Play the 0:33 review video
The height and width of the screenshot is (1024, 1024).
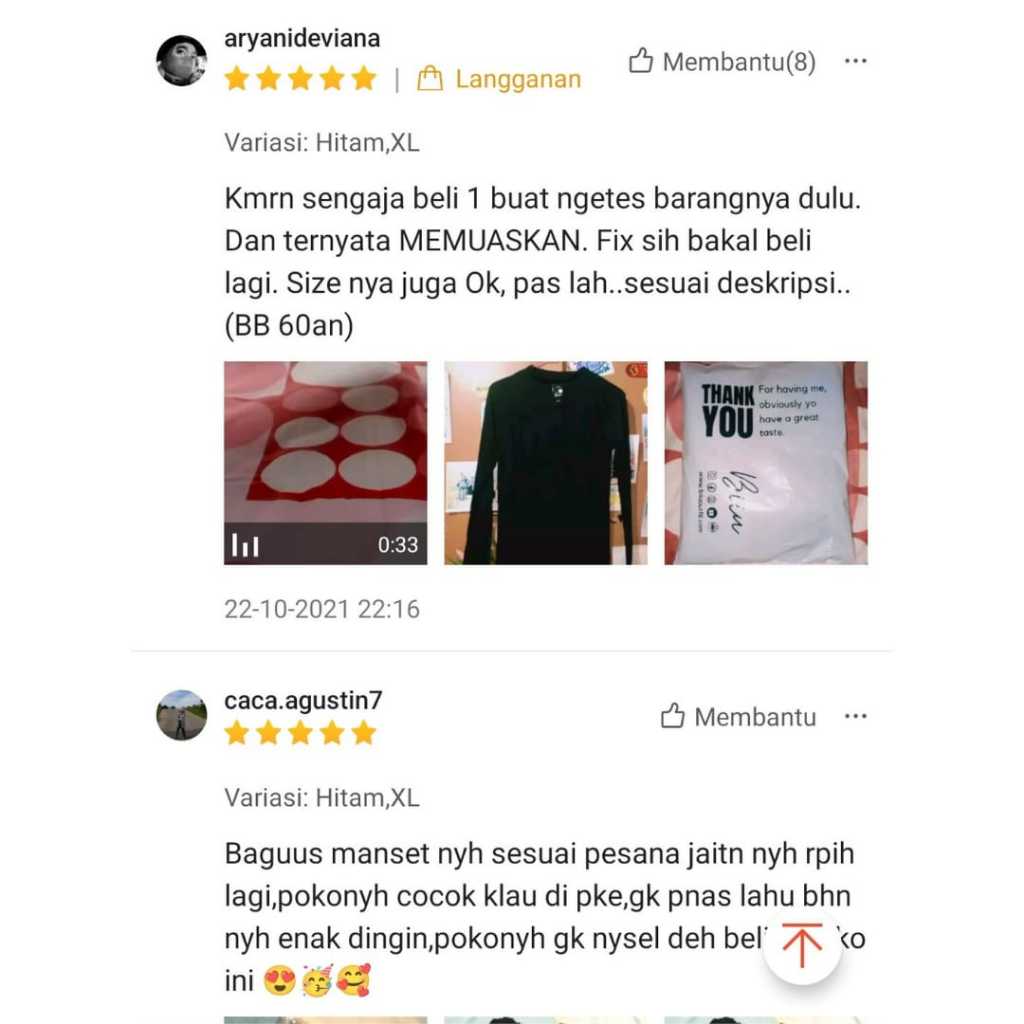(325, 463)
